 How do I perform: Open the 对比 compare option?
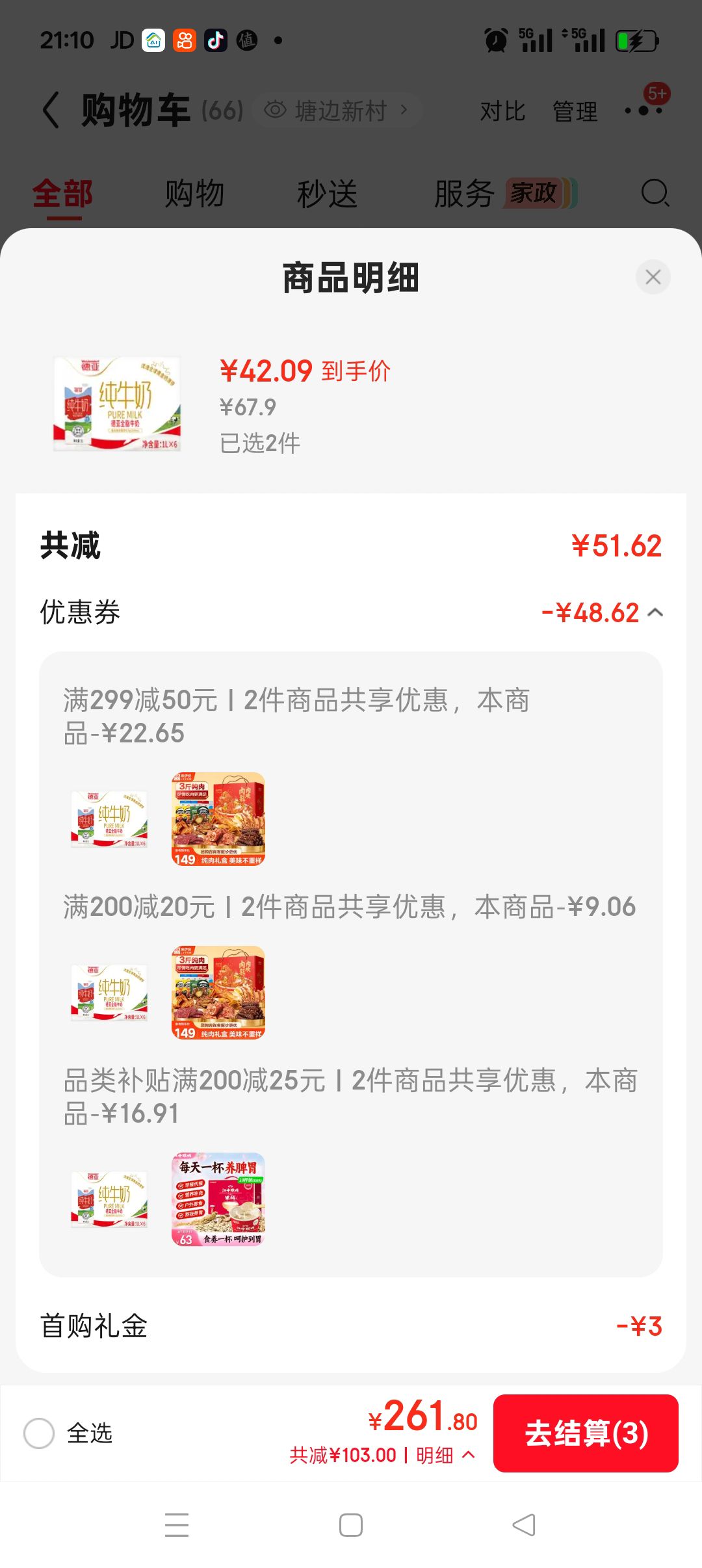(x=502, y=111)
